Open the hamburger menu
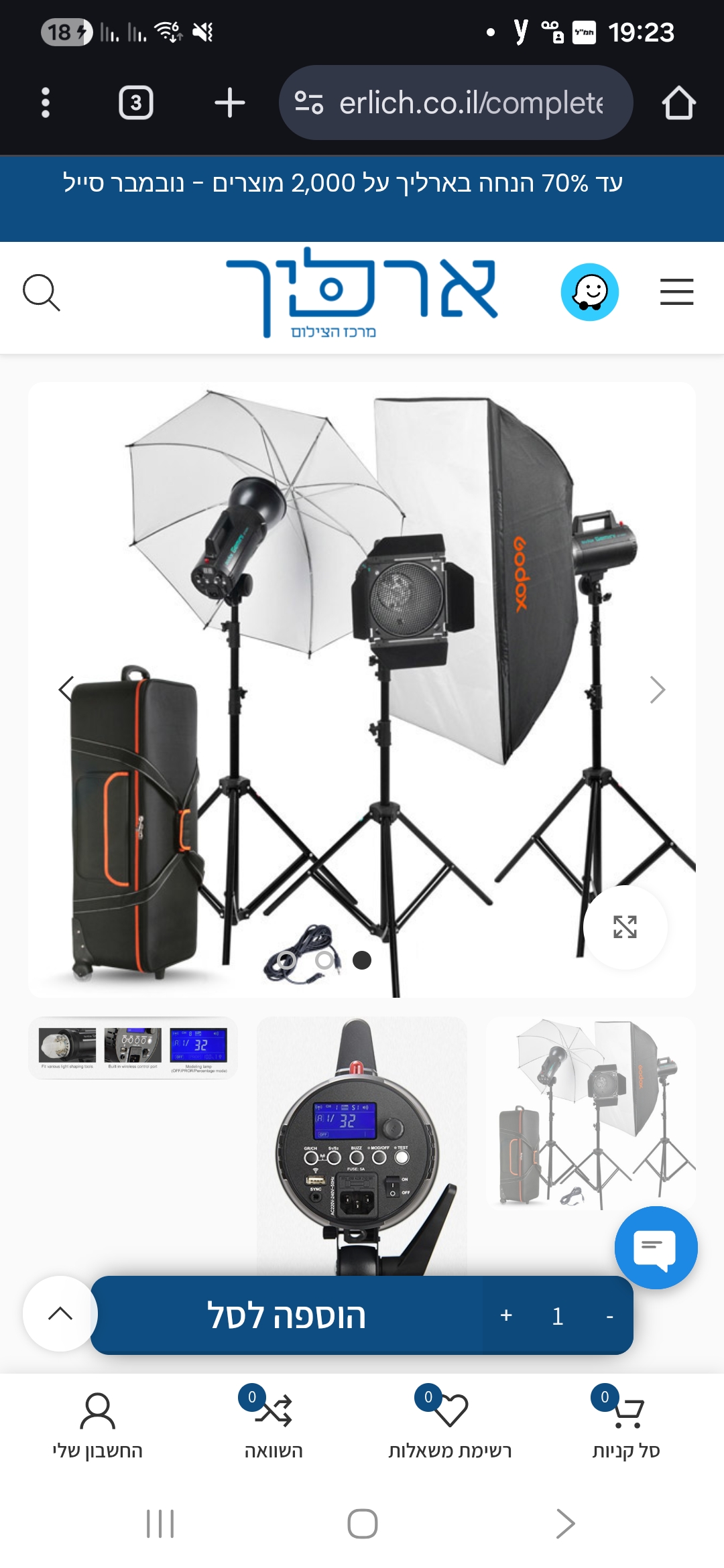Screen dimensions: 724x1568 pyautogui.click(x=676, y=292)
